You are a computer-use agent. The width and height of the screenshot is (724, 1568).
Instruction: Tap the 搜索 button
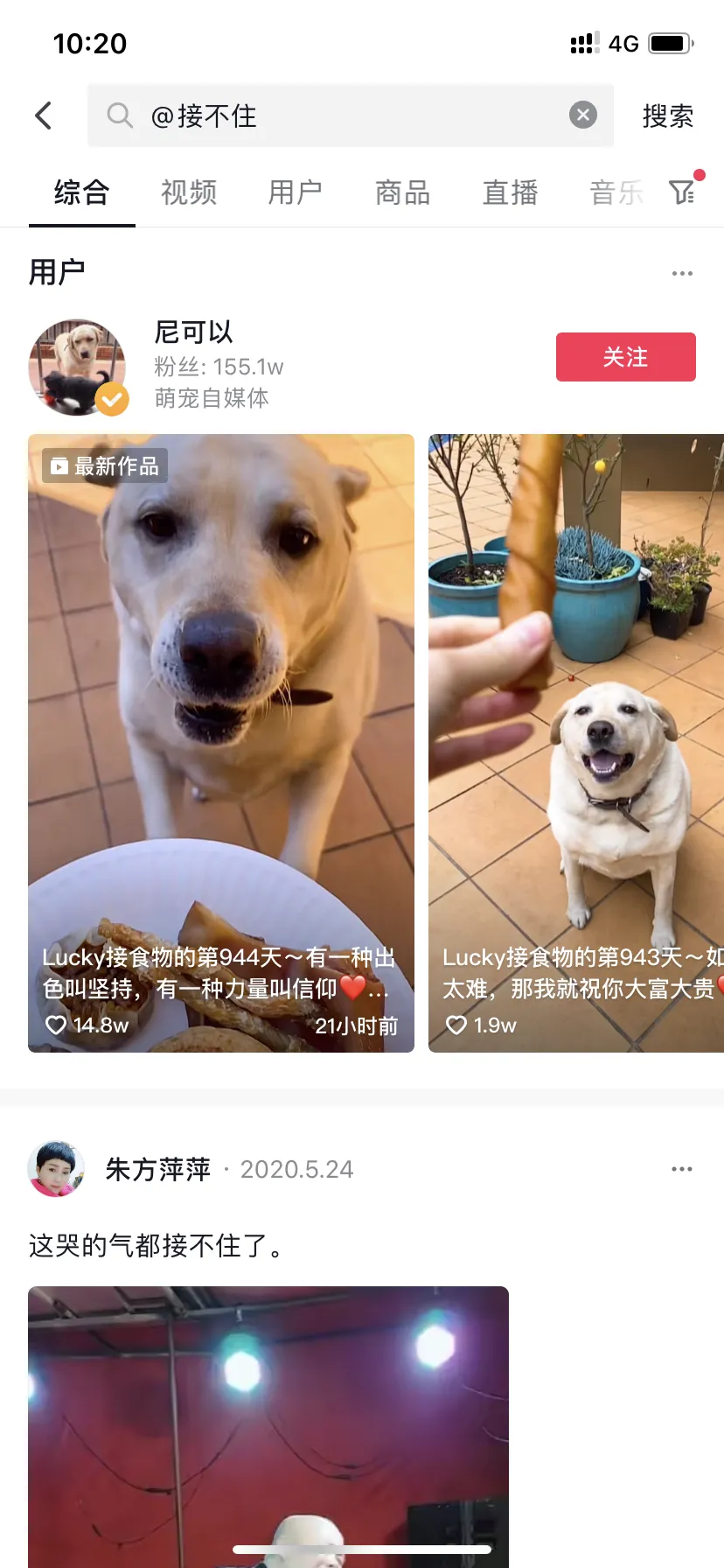coord(667,115)
